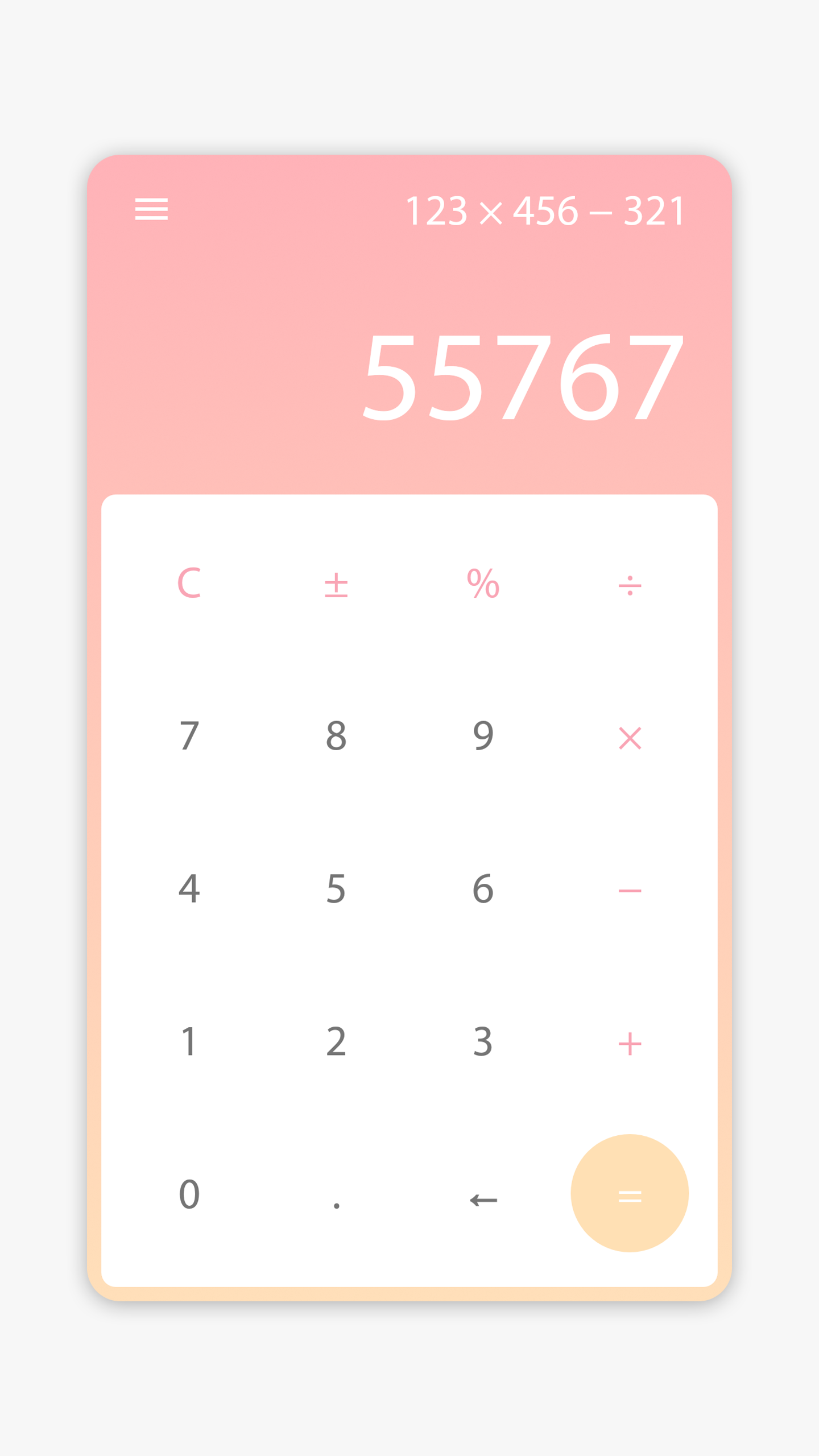This screenshot has width=819, height=1456.
Task: Enter digit 3
Action: 483,1041
